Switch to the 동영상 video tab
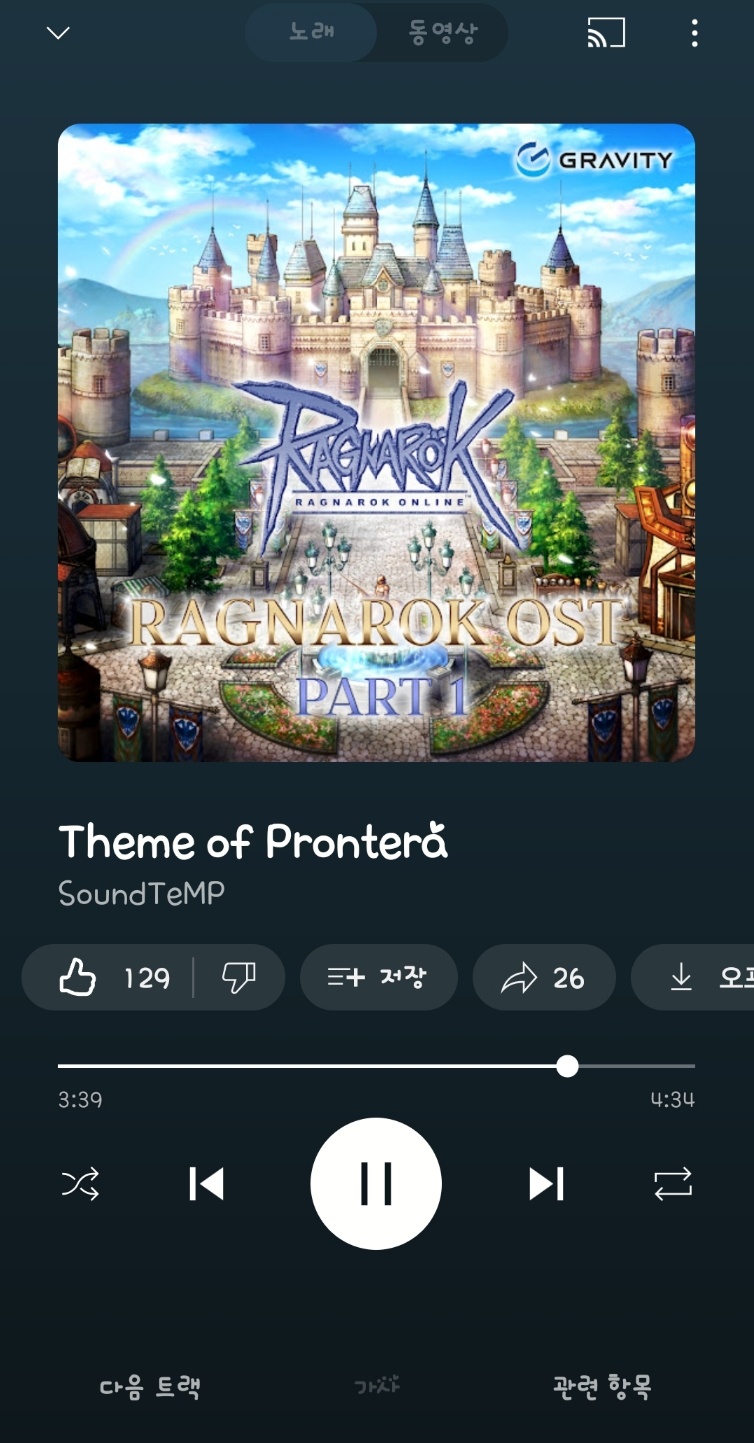 click(442, 33)
